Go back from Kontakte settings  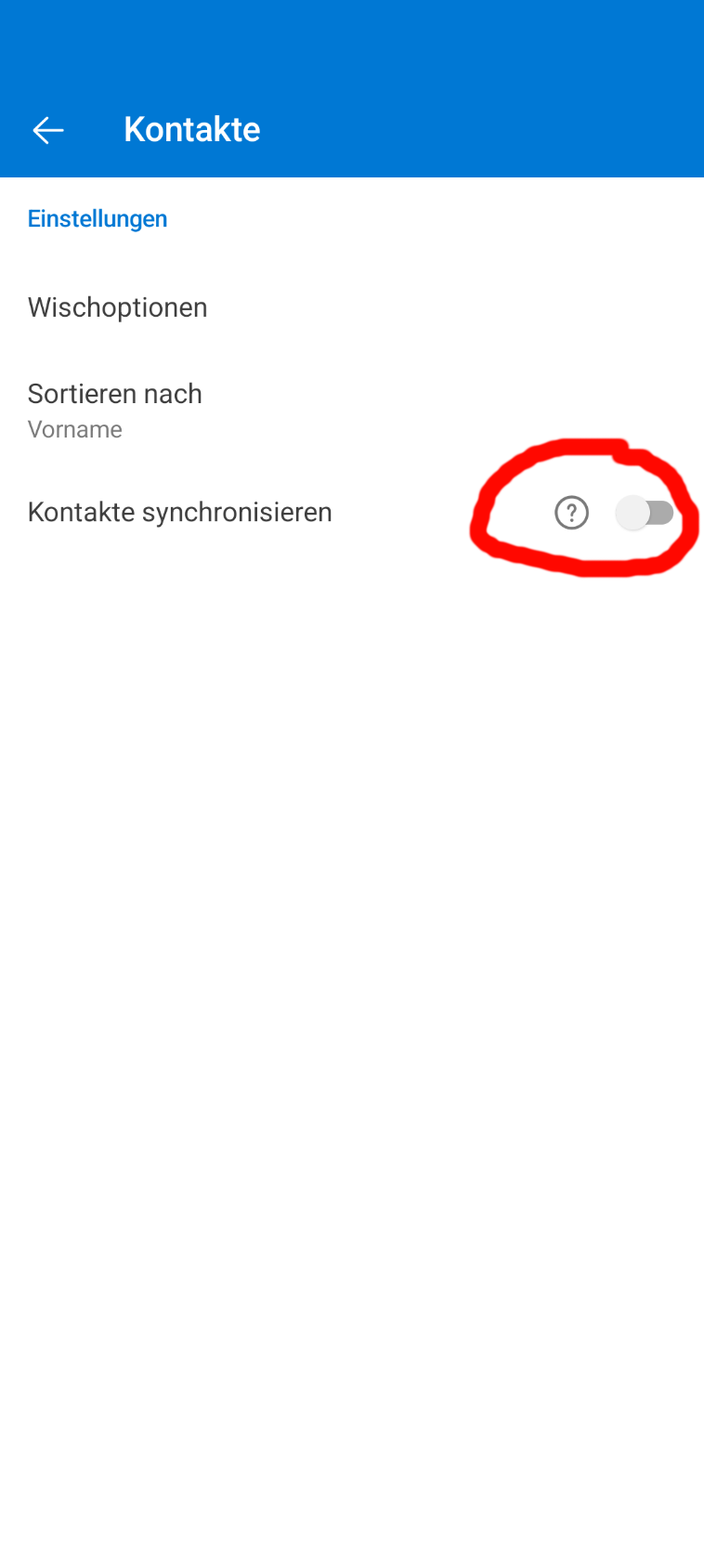[x=48, y=130]
